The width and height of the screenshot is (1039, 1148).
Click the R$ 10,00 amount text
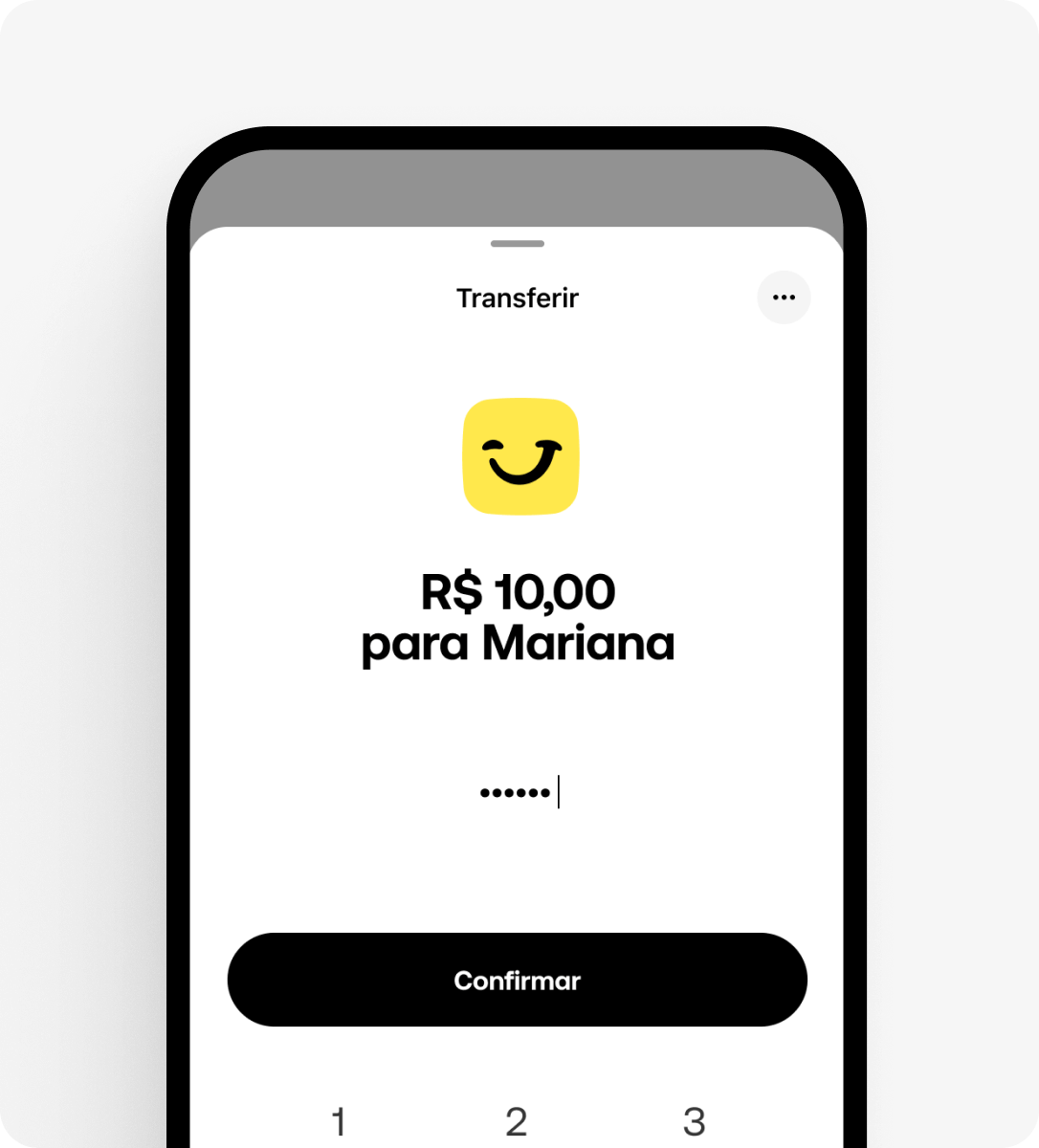[x=517, y=590]
